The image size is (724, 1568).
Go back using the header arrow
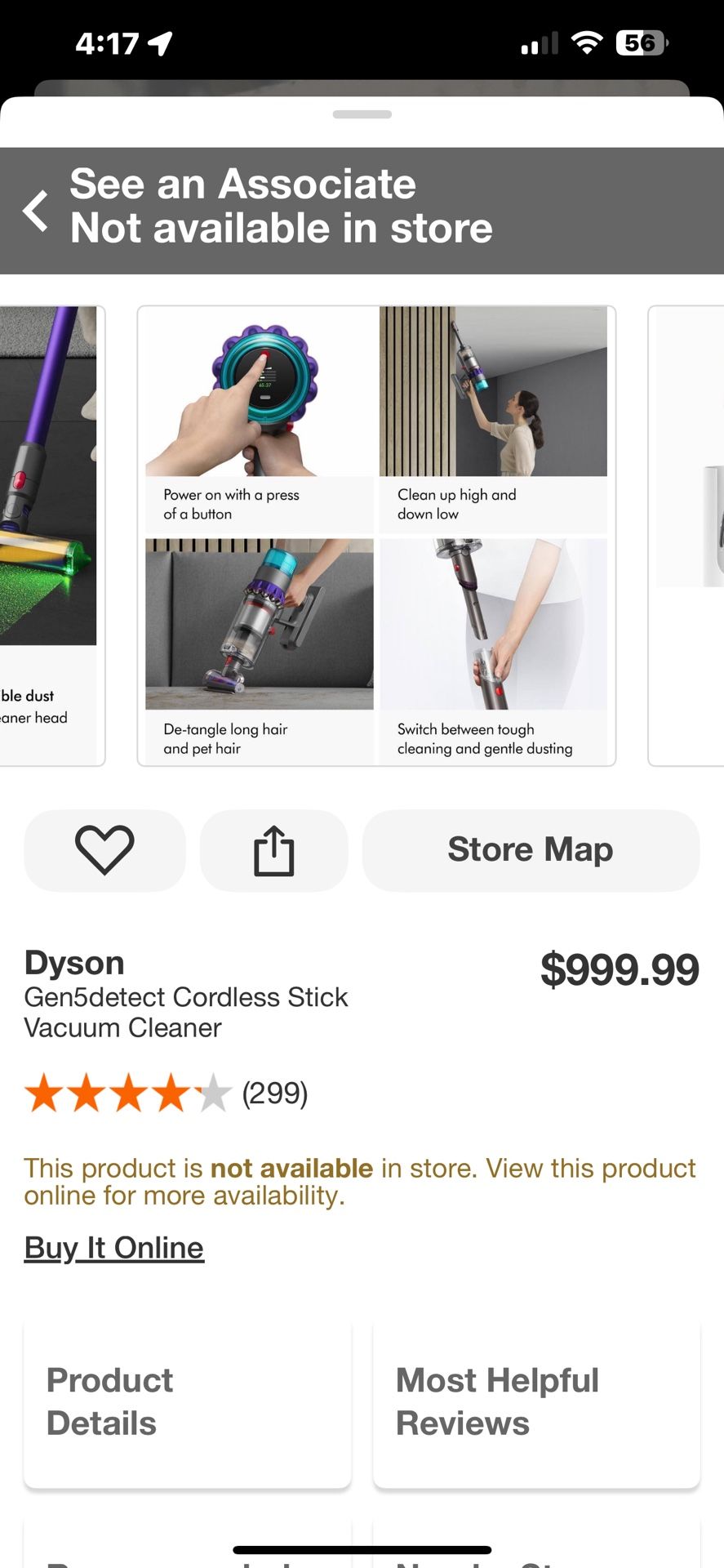click(36, 211)
